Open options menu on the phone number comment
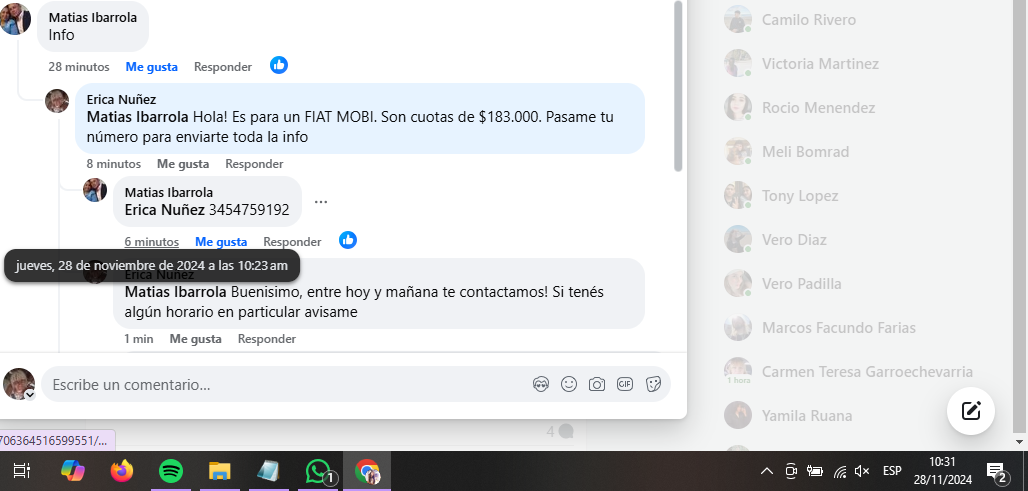 [x=321, y=201]
